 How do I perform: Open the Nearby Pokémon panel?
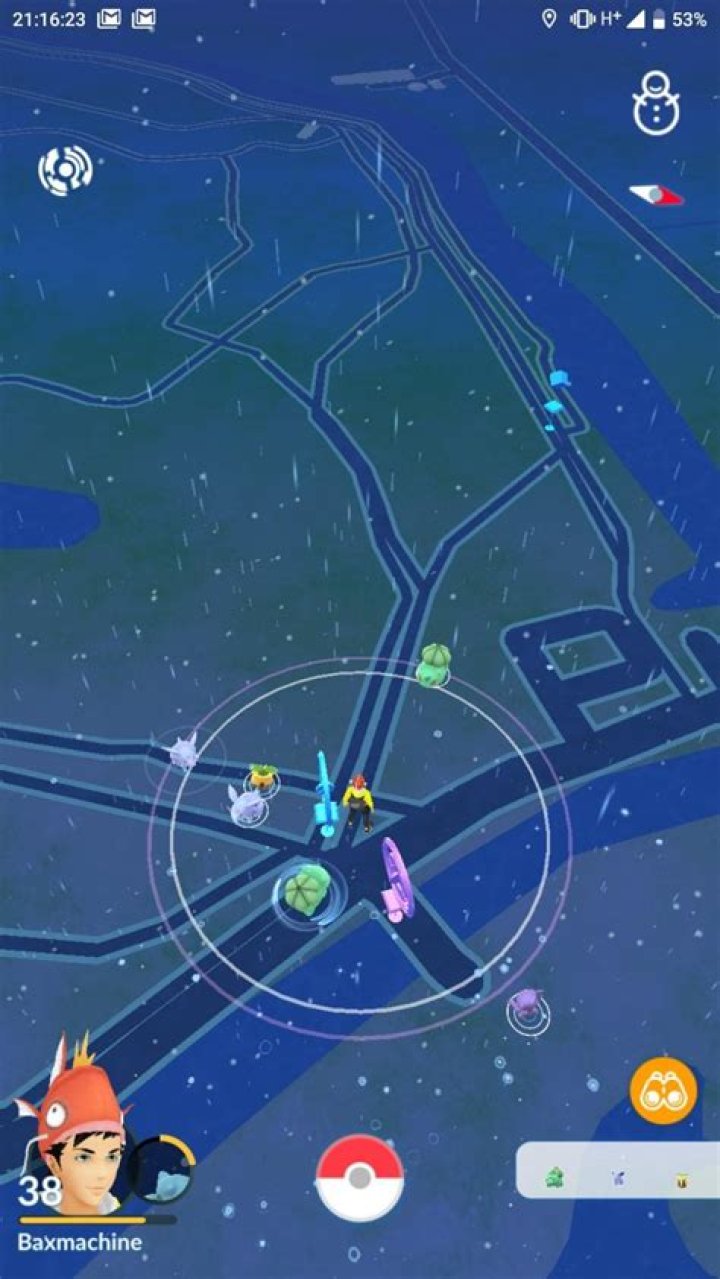[x=617, y=1171]
